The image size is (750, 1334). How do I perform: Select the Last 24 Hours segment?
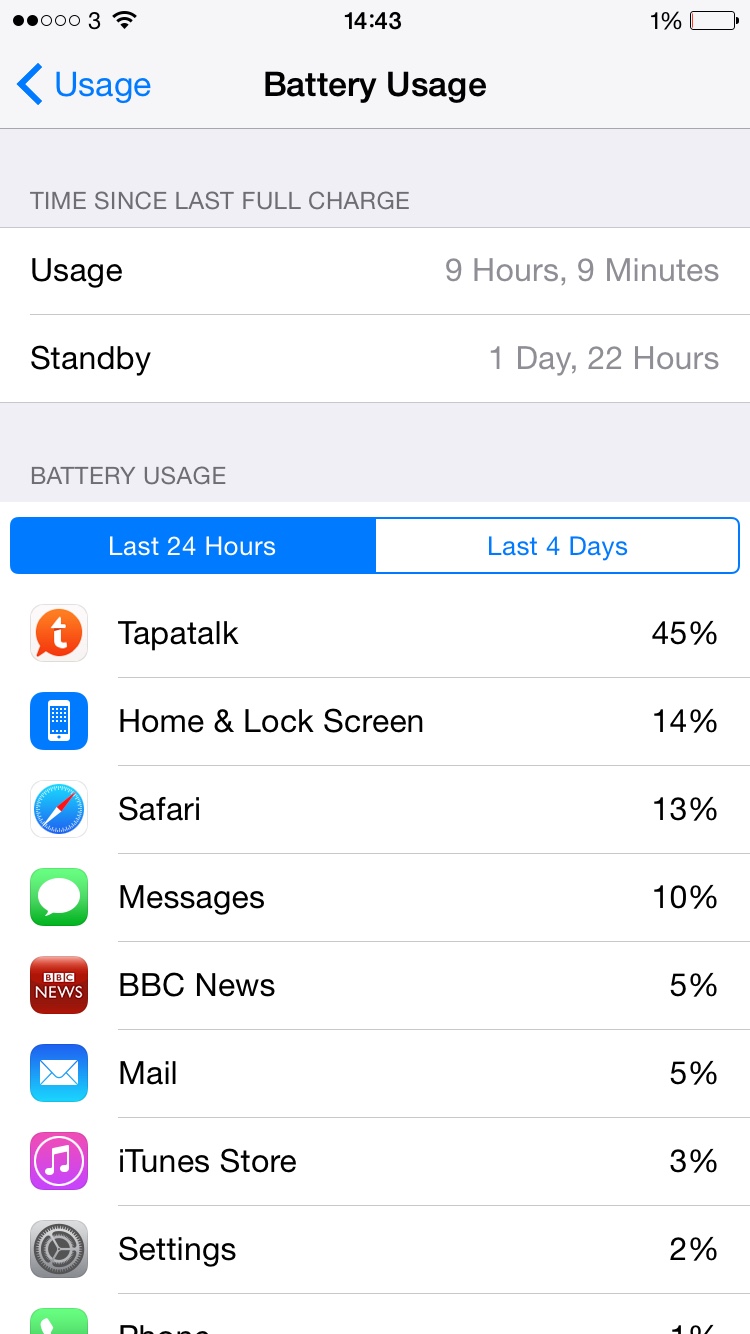[192, 546]
